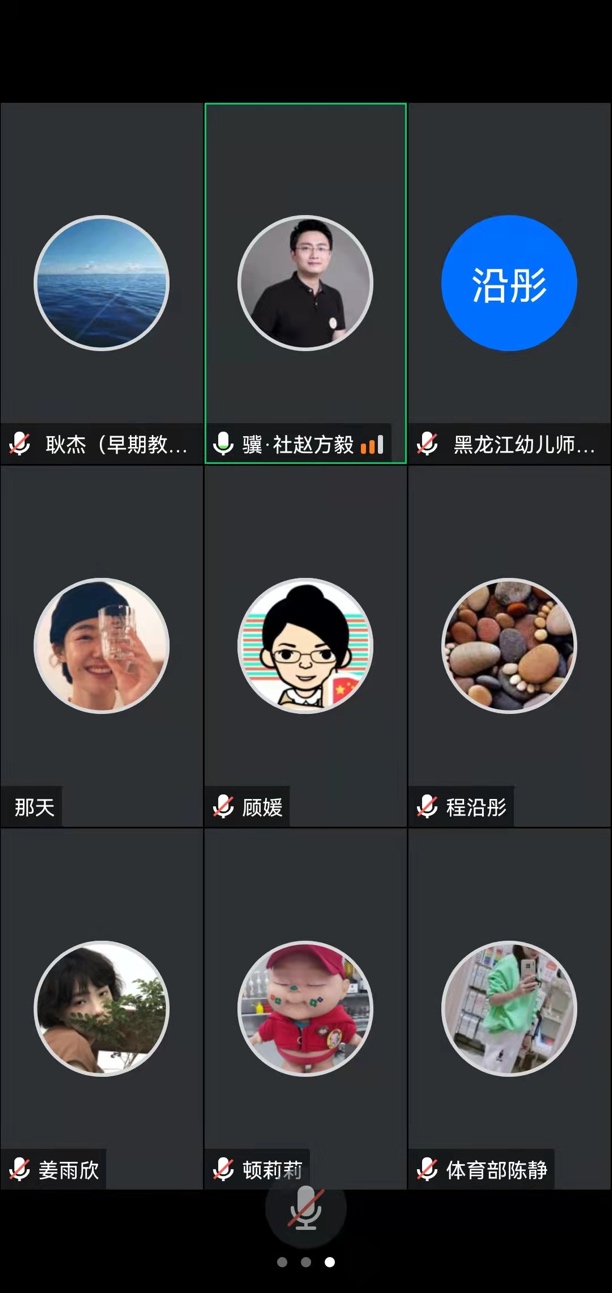This screenshot has width=612, height=1293.
Task: Unmute your microphone with the bottom mic button
Action: coord(305,1210)
